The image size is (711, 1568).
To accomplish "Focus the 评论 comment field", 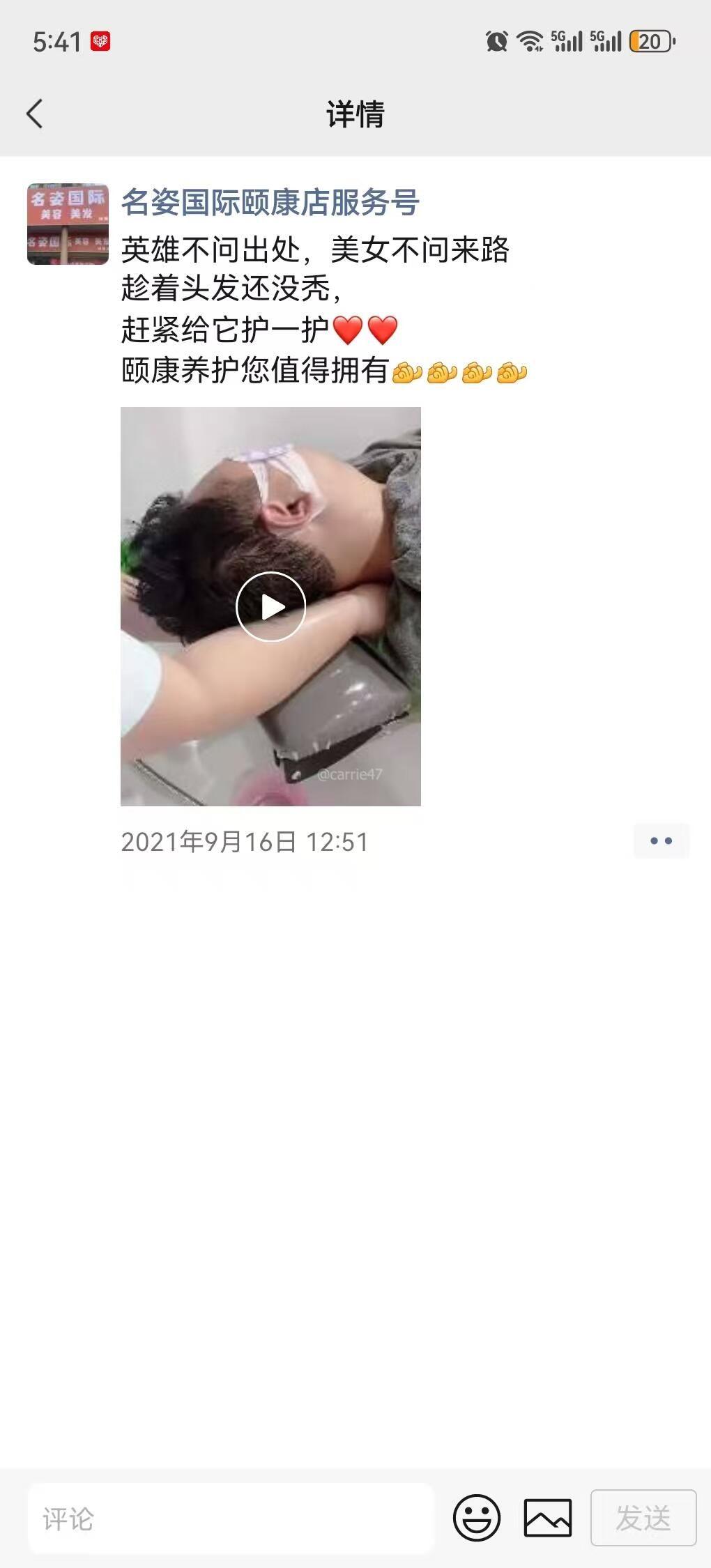I will [230, 1519].
